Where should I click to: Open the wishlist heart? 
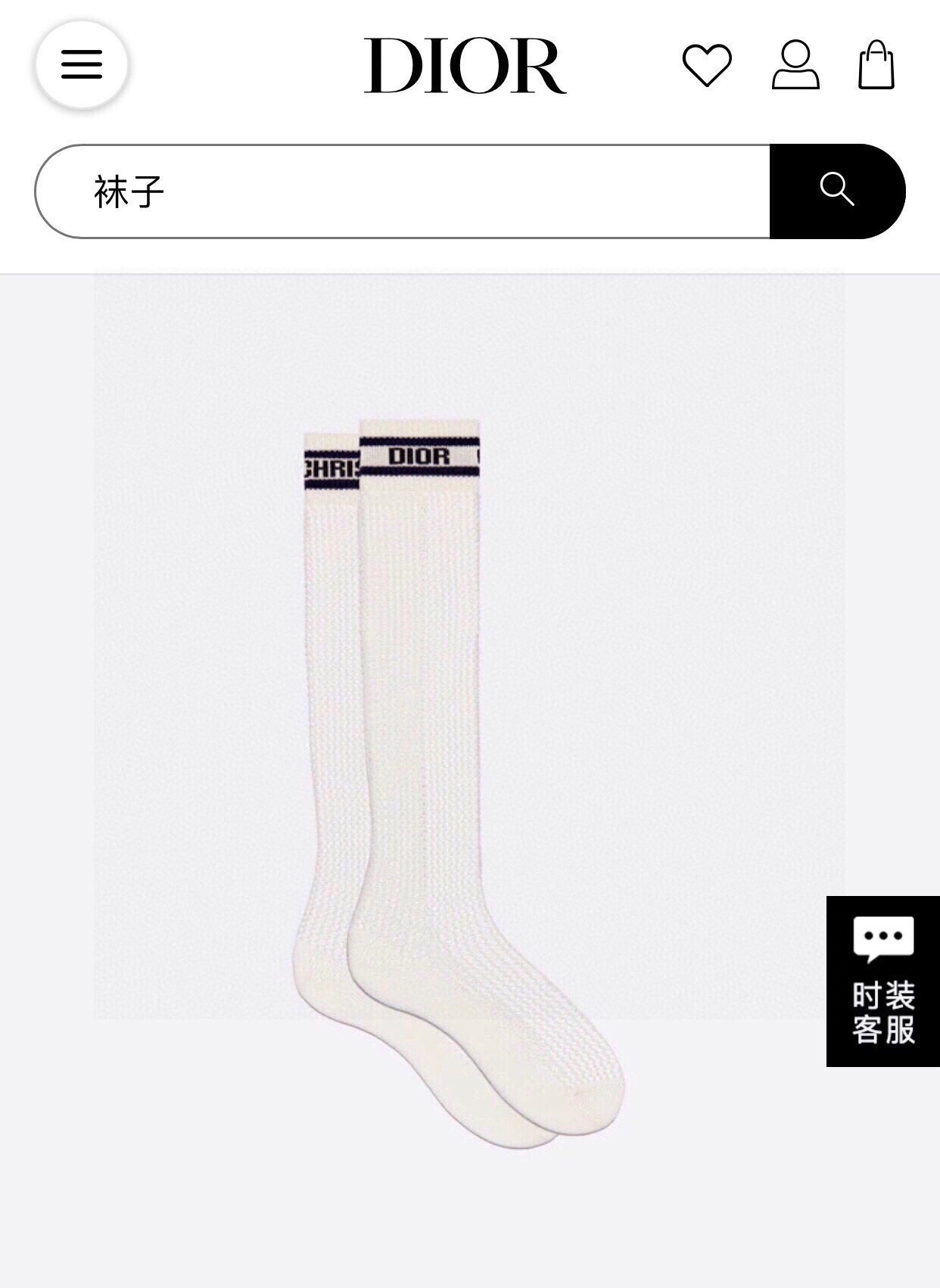tap(707, 65)
